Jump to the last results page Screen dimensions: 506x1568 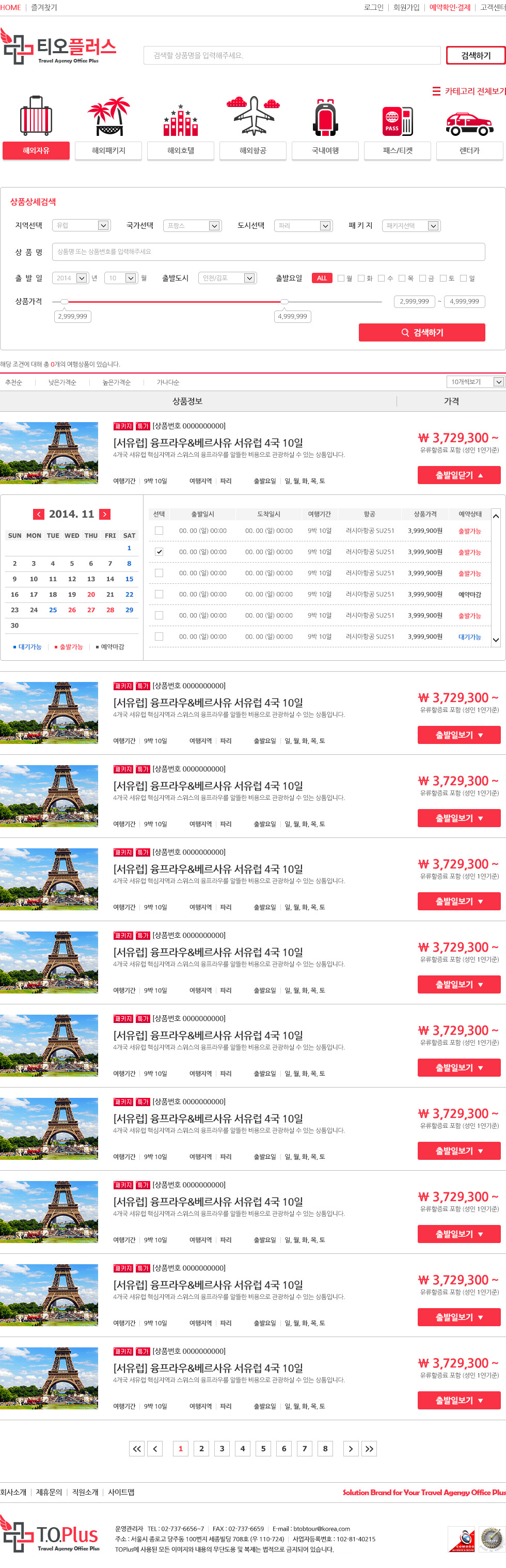coord(369,1449)
